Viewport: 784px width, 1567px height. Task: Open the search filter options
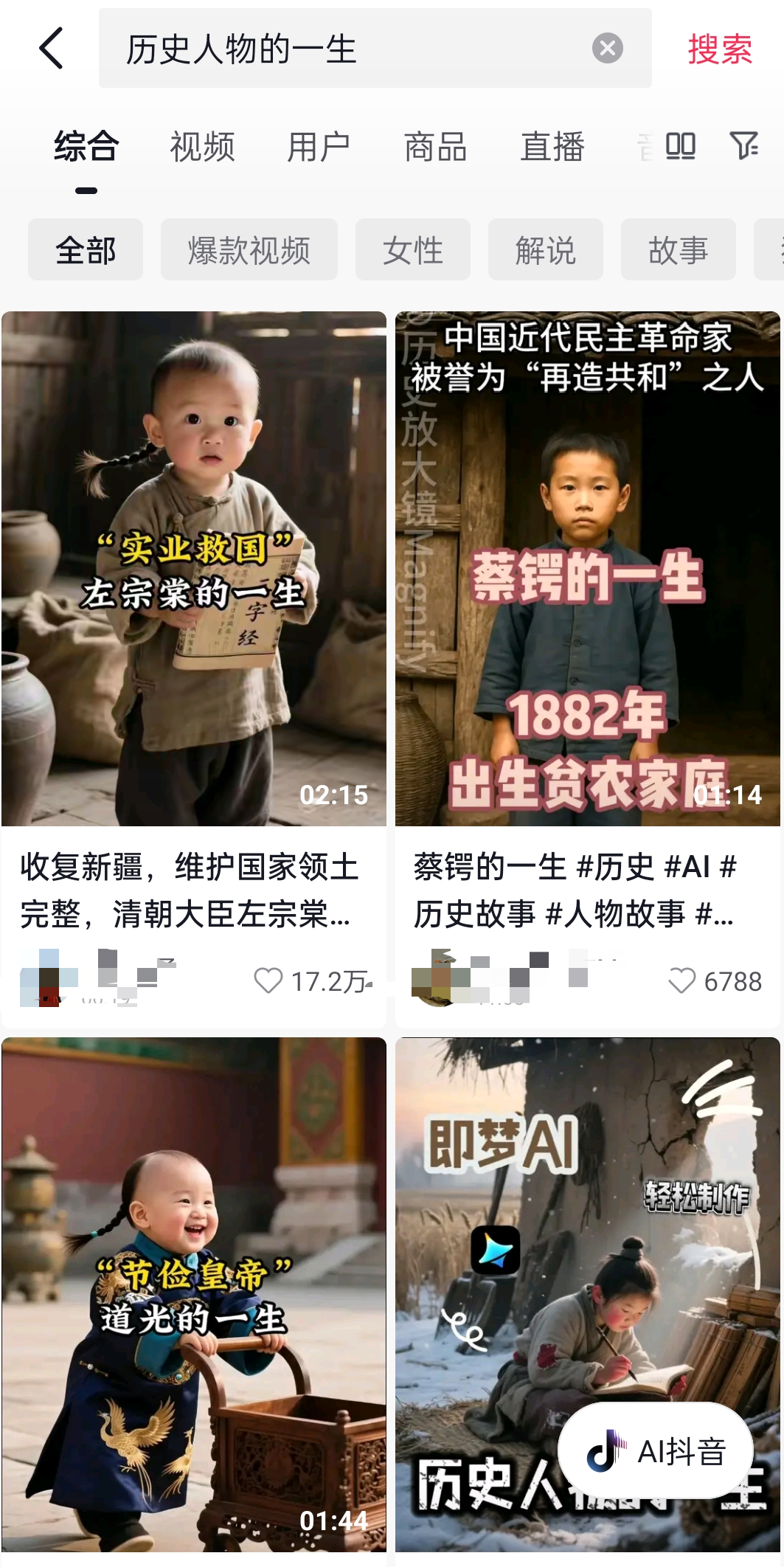coord(743,146)
